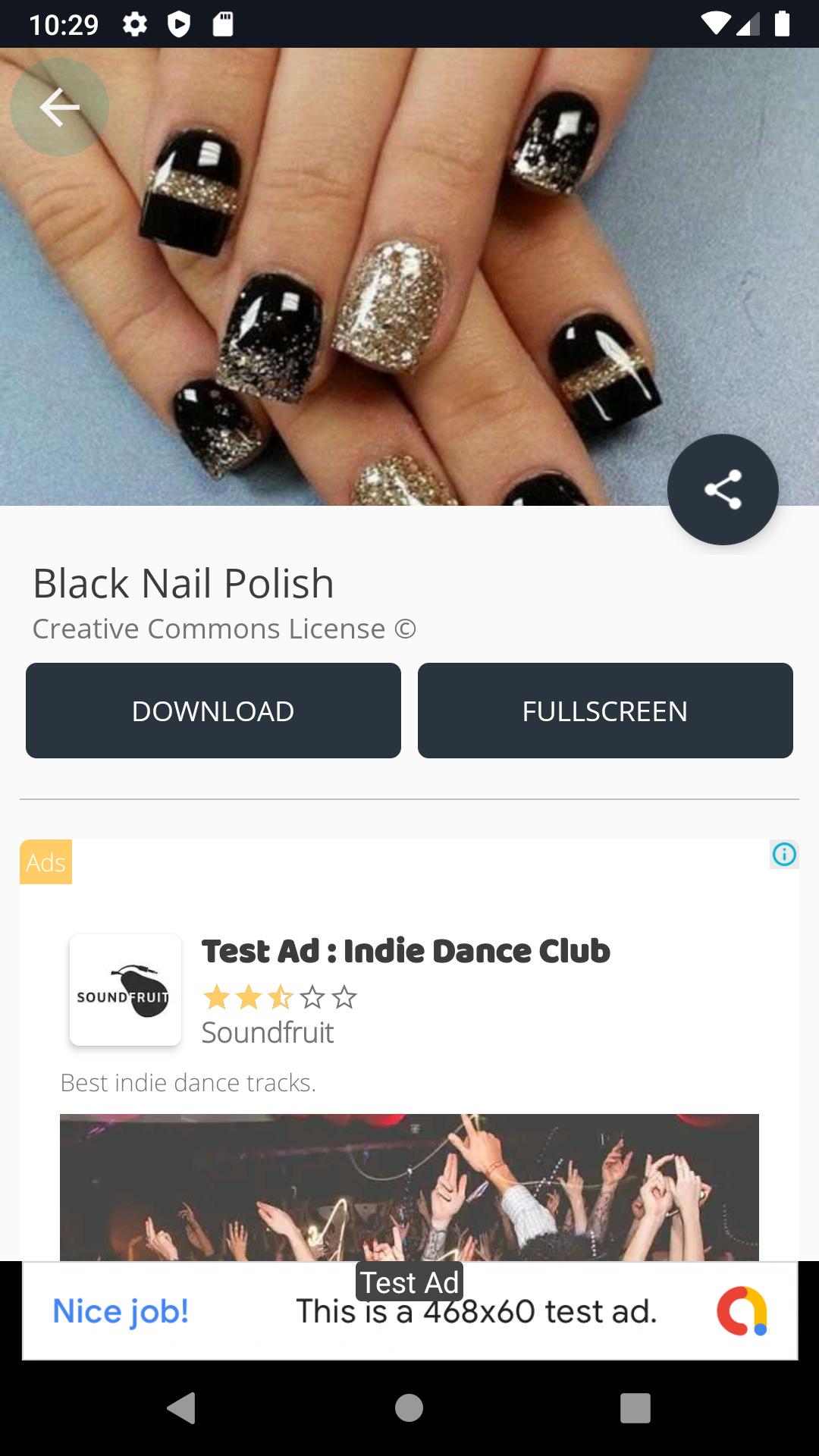This screenshot has width=819, height=1456.
Task: Open the dance crowd ad image
Action: pyautogui.click(x=409, y=1187)
